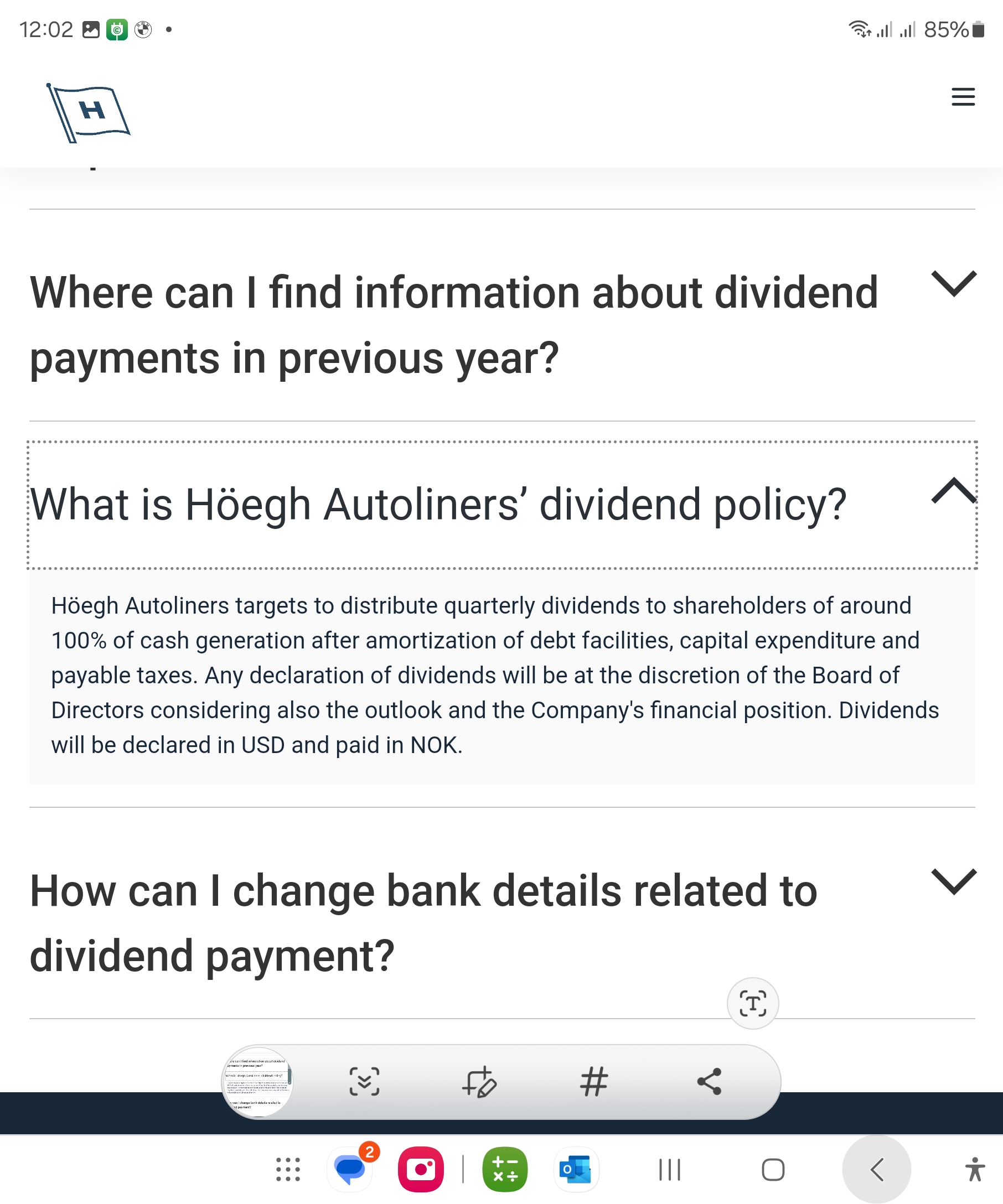The width and height of the screenshot is (1003, 1204).
Task: Open the accessibility shortcut button
Action: [974, 1170]
